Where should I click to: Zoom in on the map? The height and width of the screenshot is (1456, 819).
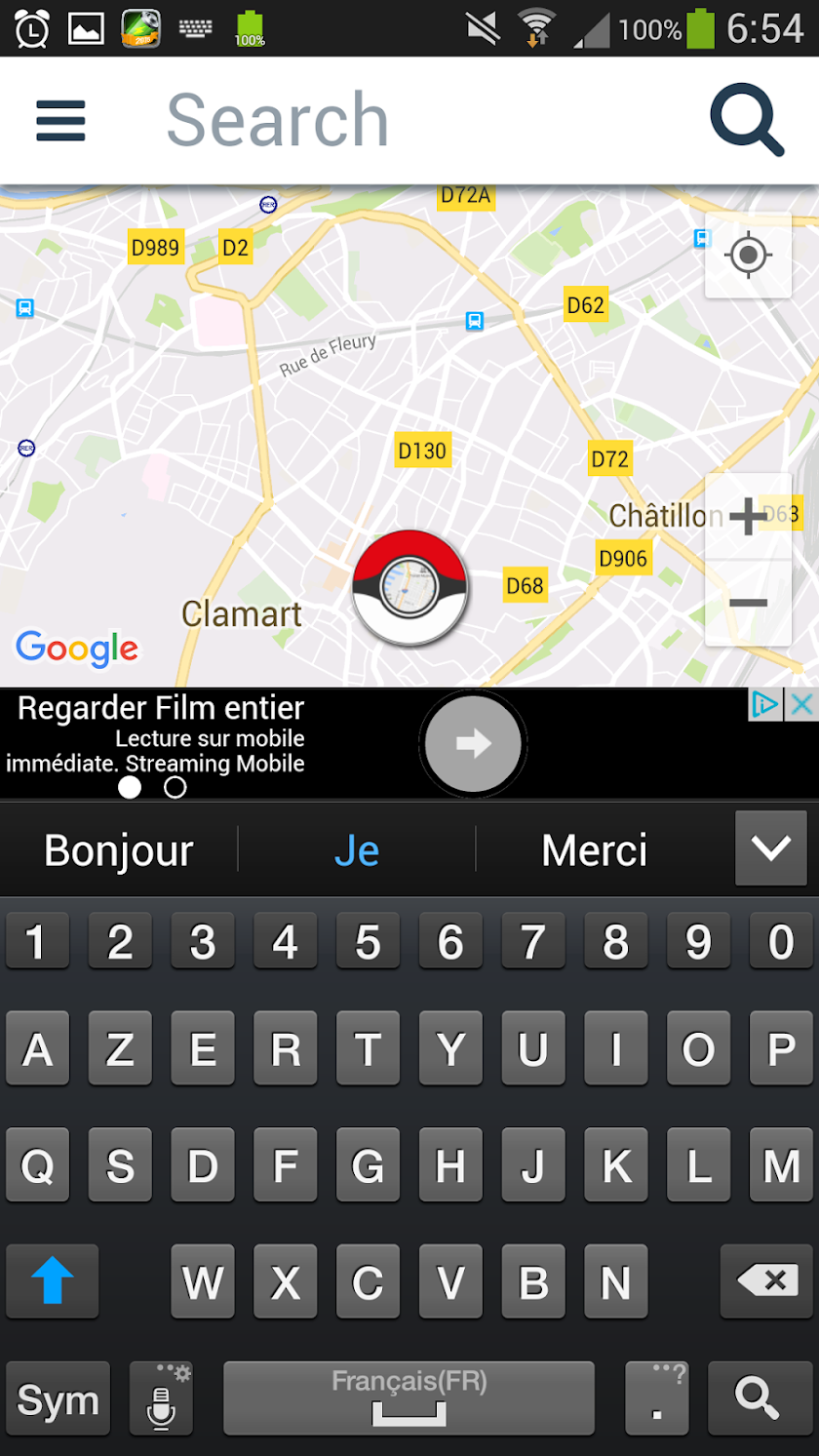click(x=748, y=516)
